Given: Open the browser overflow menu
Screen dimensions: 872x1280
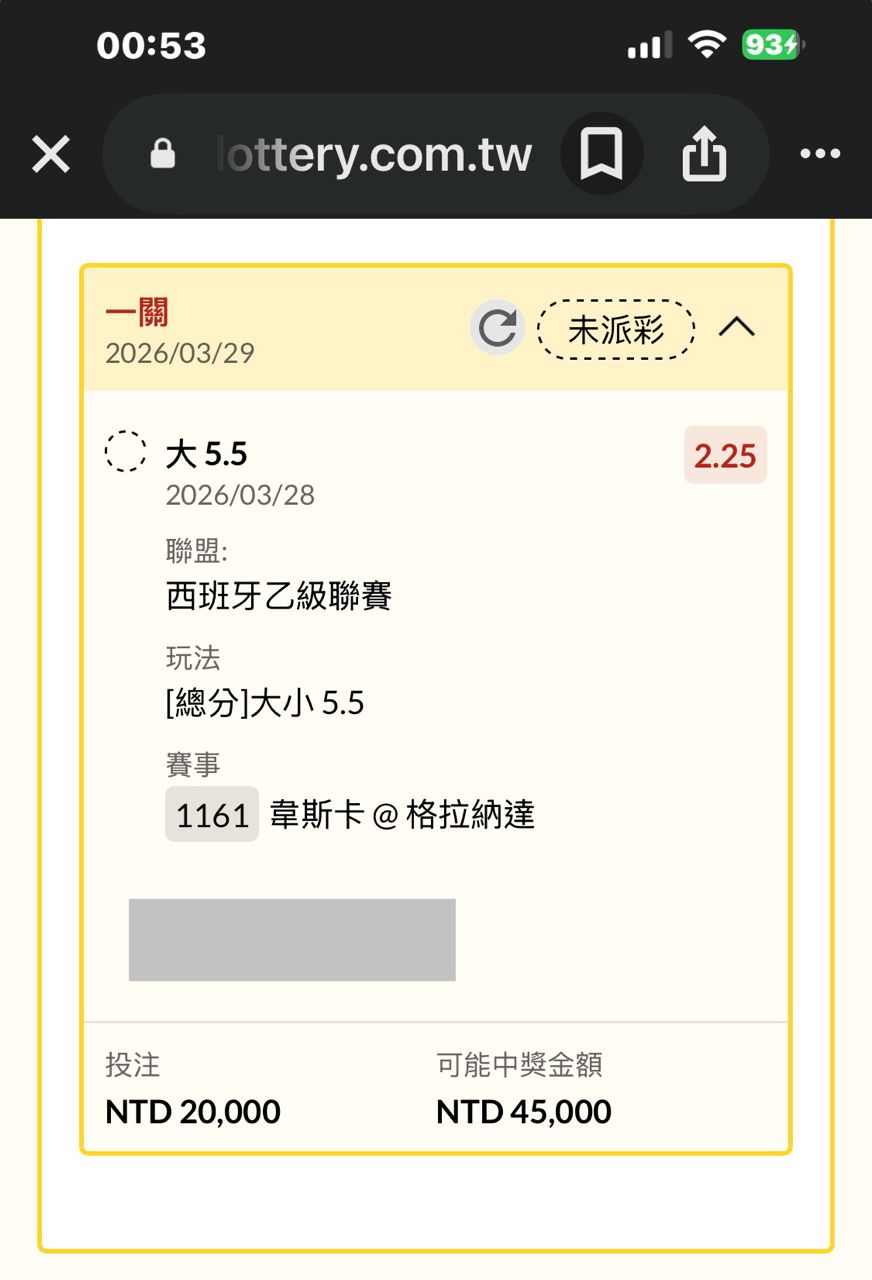Looking at the screenshot, I should [820, 155].
